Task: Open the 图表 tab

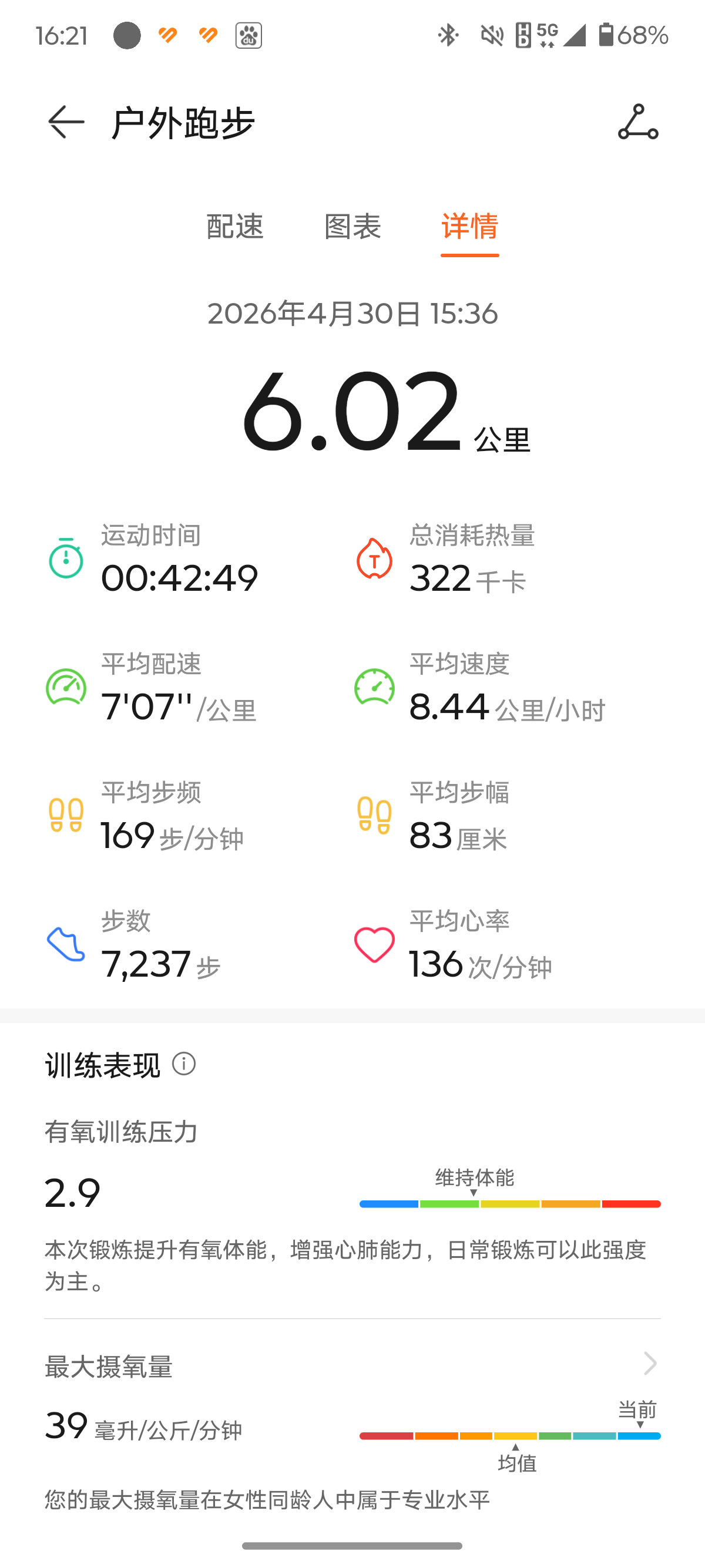Action: (353, 227)
